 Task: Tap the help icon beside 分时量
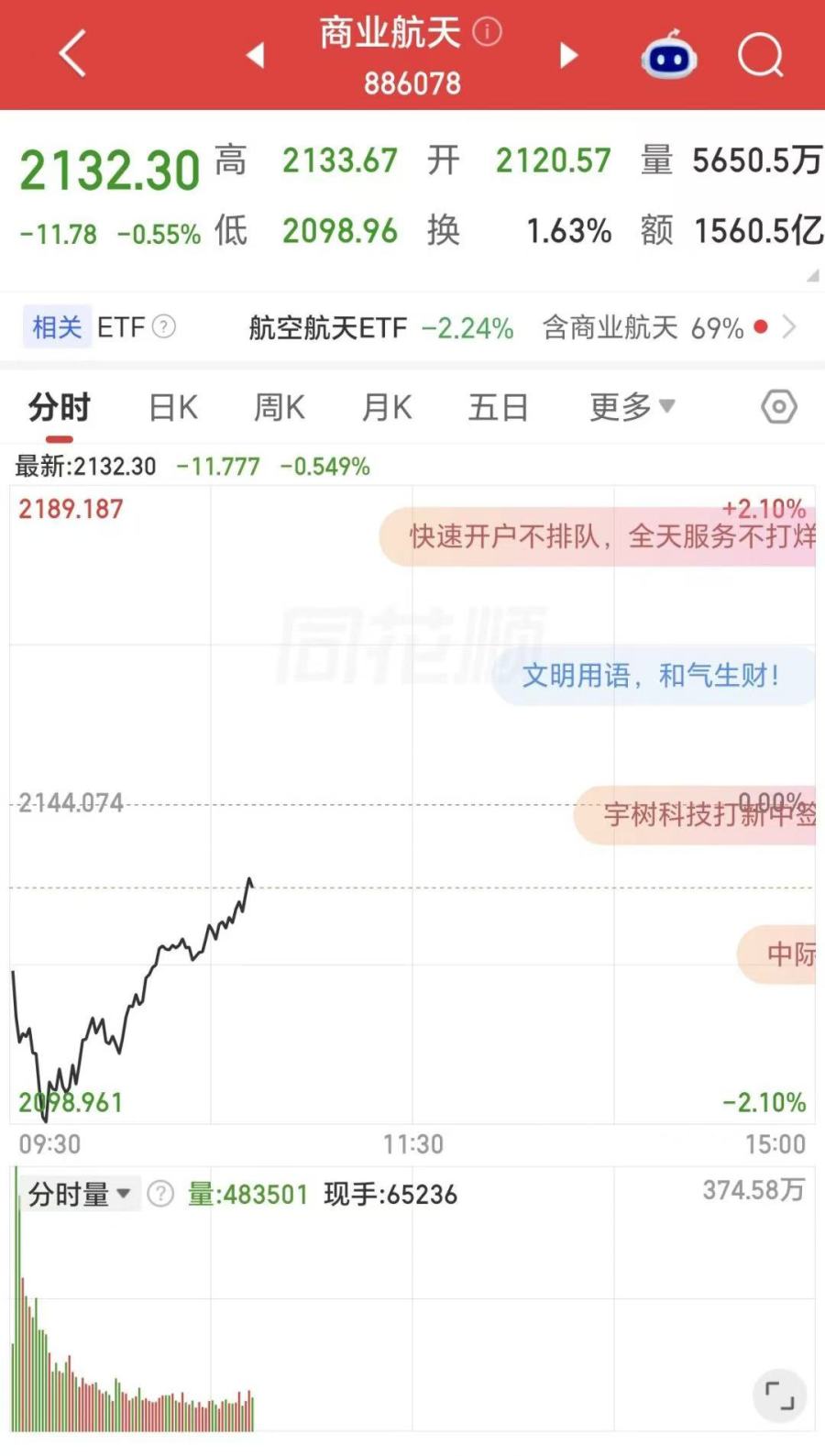click(160, 1194)
